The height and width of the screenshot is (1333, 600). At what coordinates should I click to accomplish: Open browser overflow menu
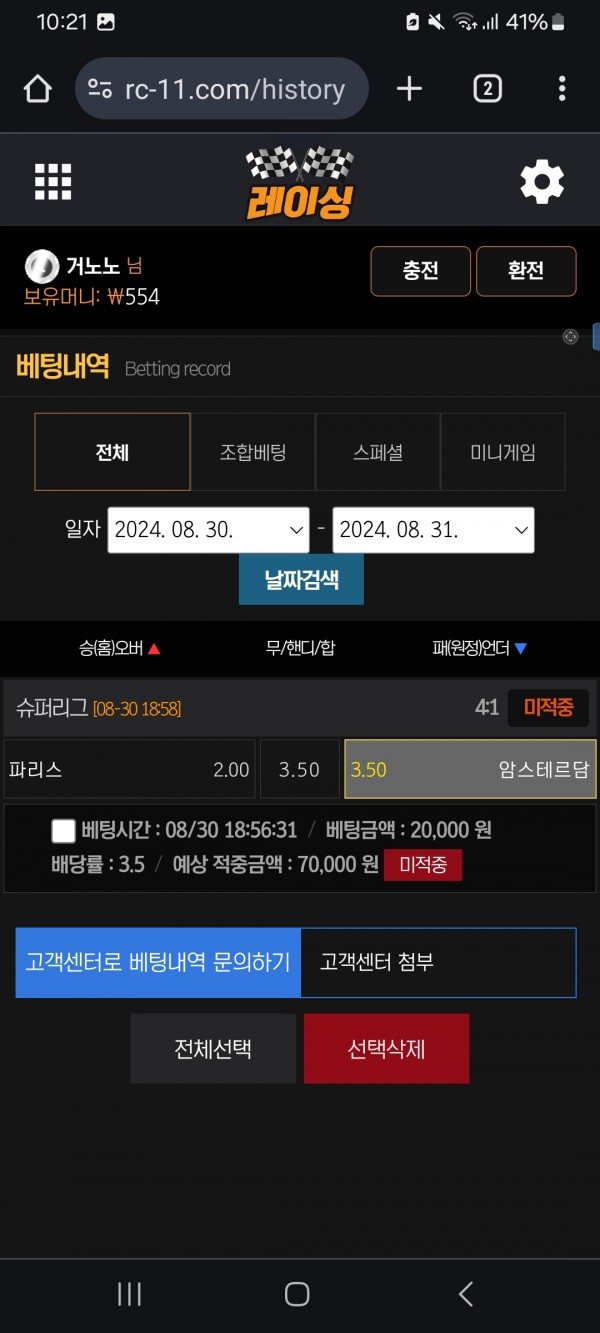pyautogui.click(x=562, y=89)
